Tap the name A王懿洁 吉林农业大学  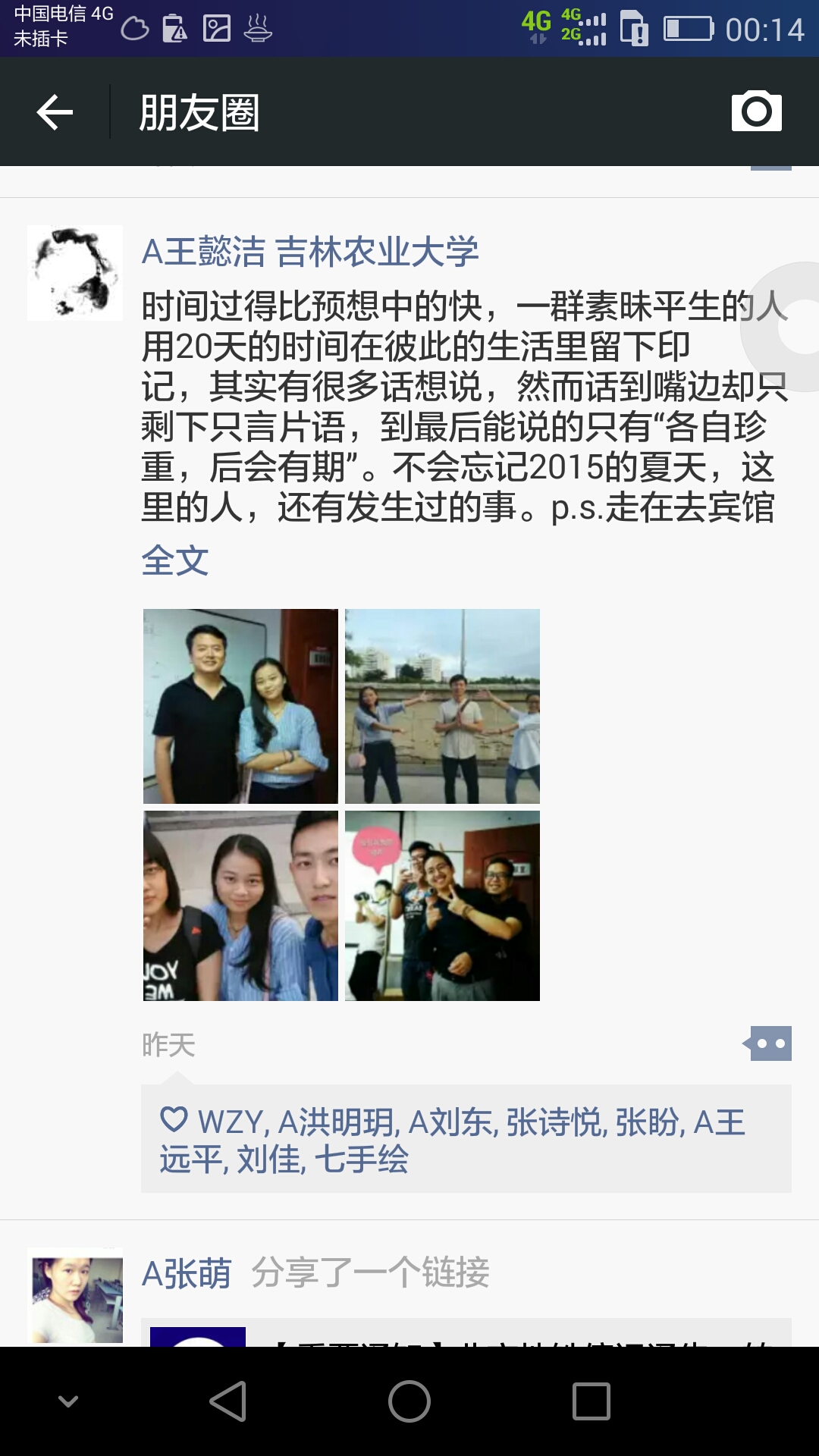click(x=309, y=252)
